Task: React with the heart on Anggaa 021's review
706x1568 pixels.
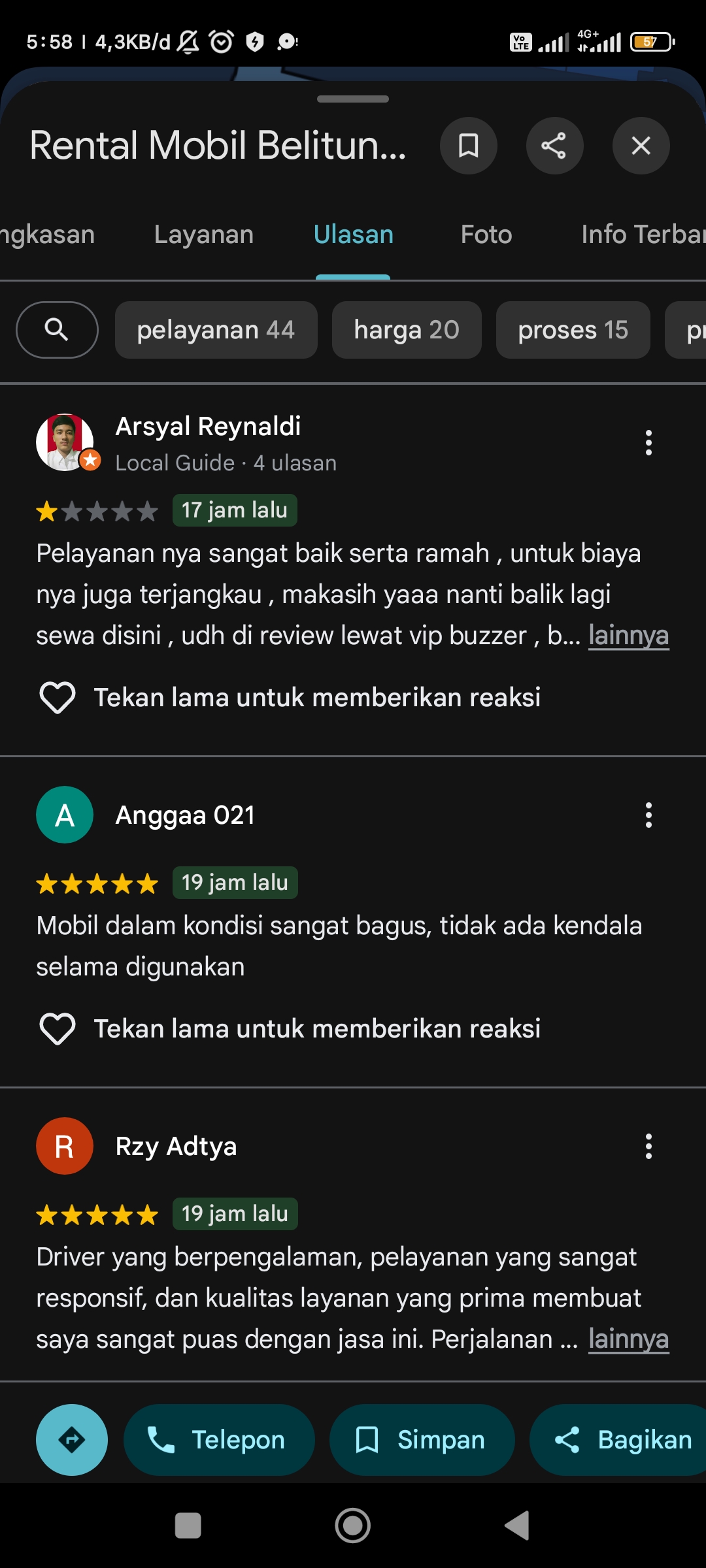Action: click(x=58, y=1029)
